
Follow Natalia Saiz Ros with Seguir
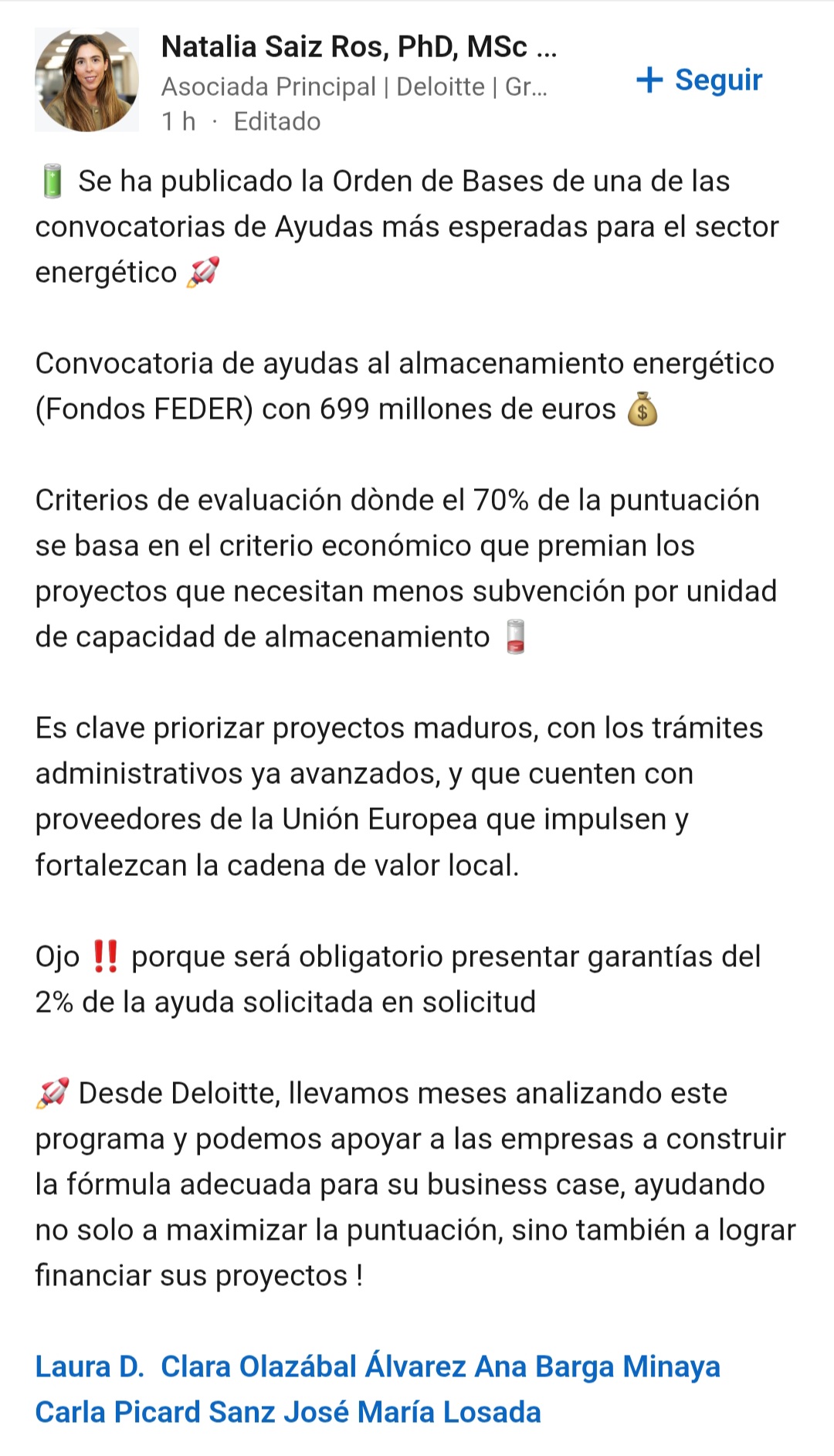point(699,80)
